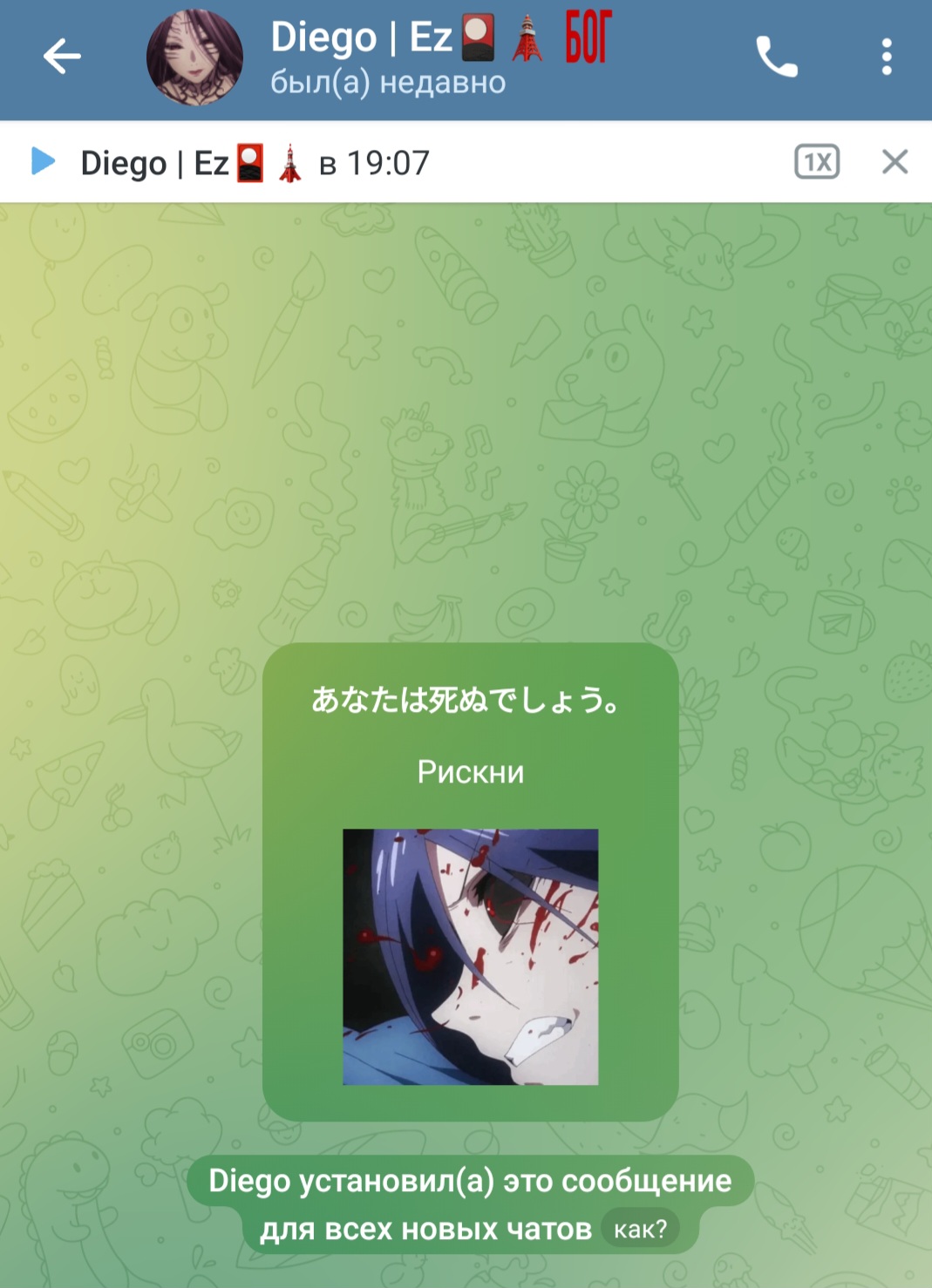The image size is (932, 1288).
Task: Open the anime image in the intro card
Action: click(x=470, y=956)
